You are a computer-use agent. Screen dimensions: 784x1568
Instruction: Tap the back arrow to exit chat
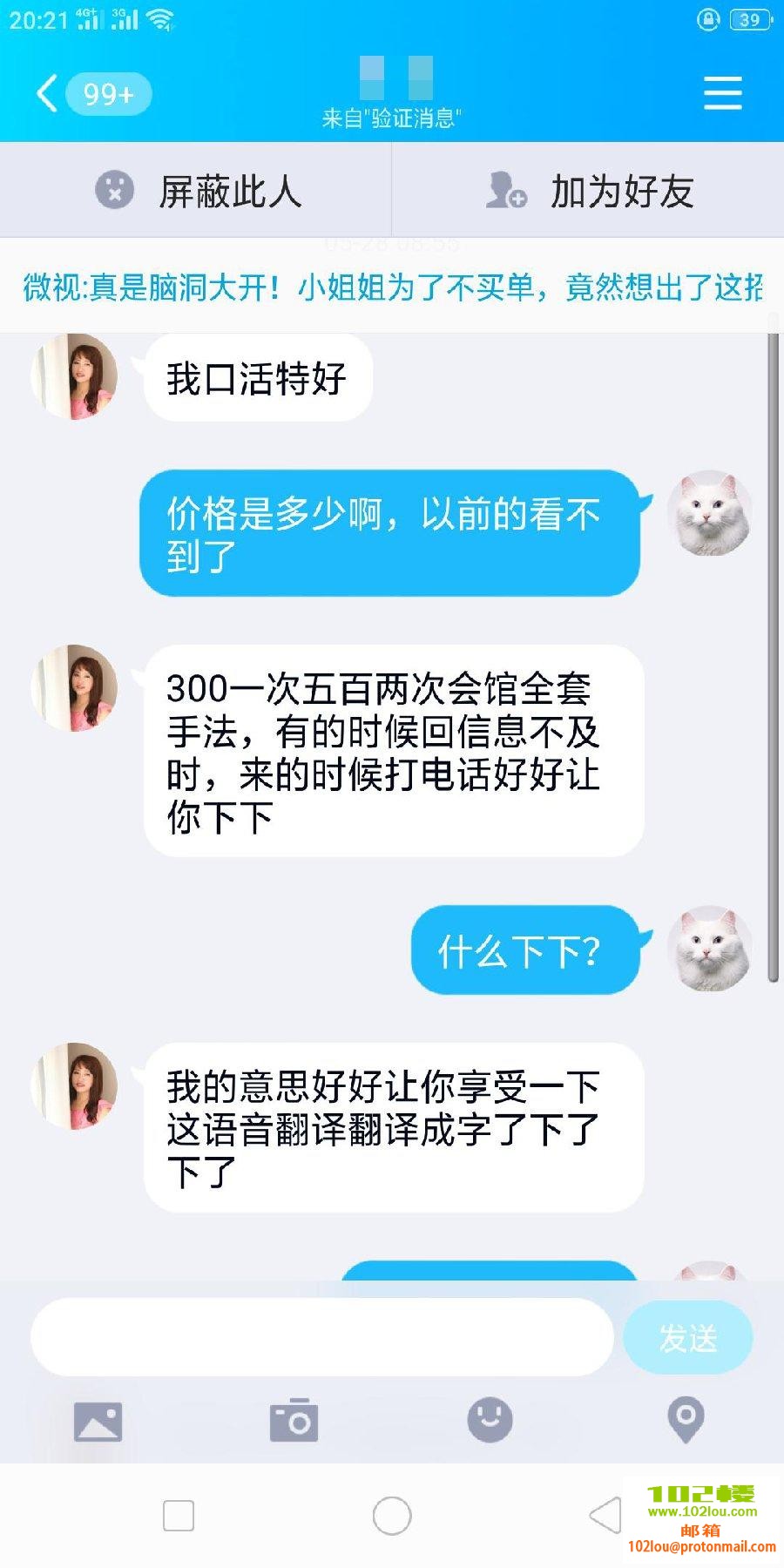[x=46, y=93]
